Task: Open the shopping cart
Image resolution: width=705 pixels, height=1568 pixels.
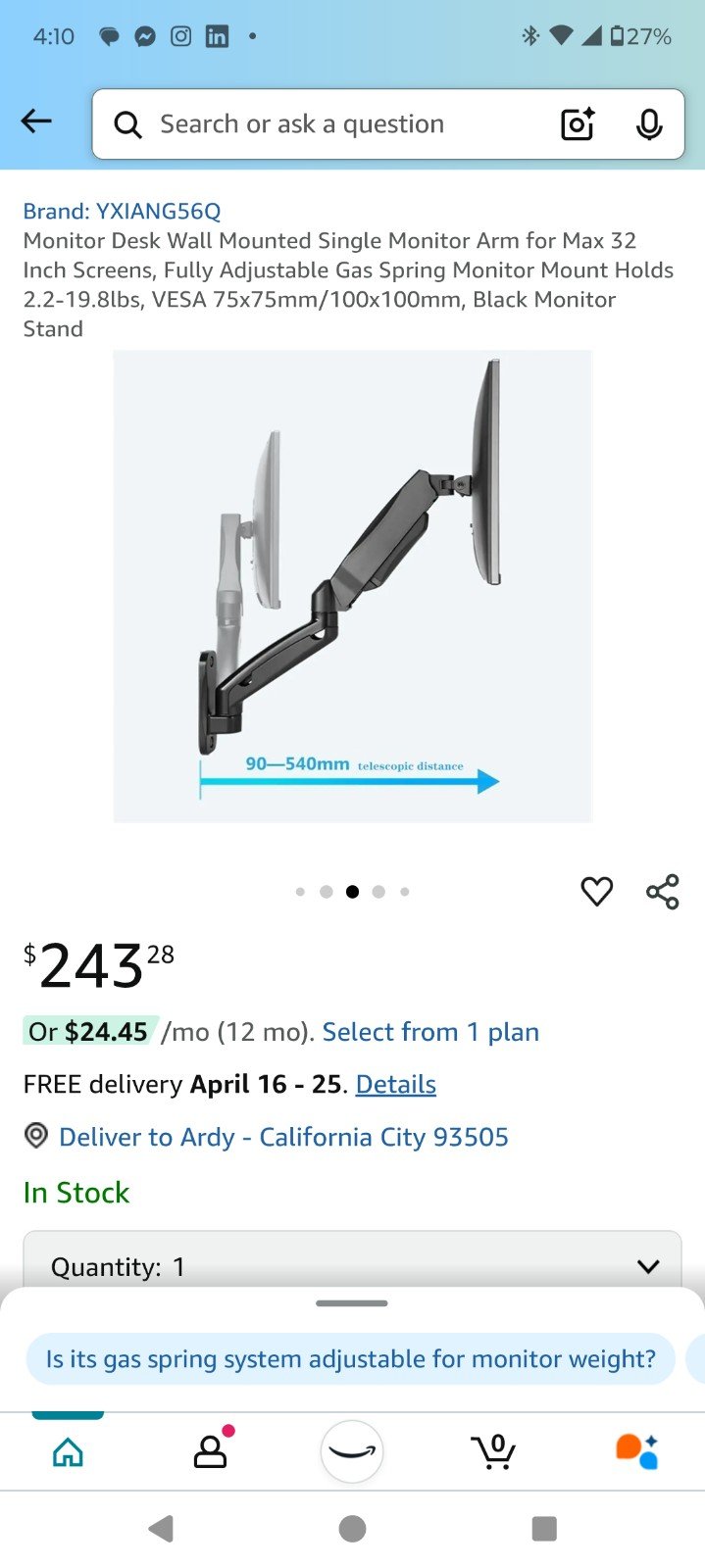Action: click(x=494, y=1451)
